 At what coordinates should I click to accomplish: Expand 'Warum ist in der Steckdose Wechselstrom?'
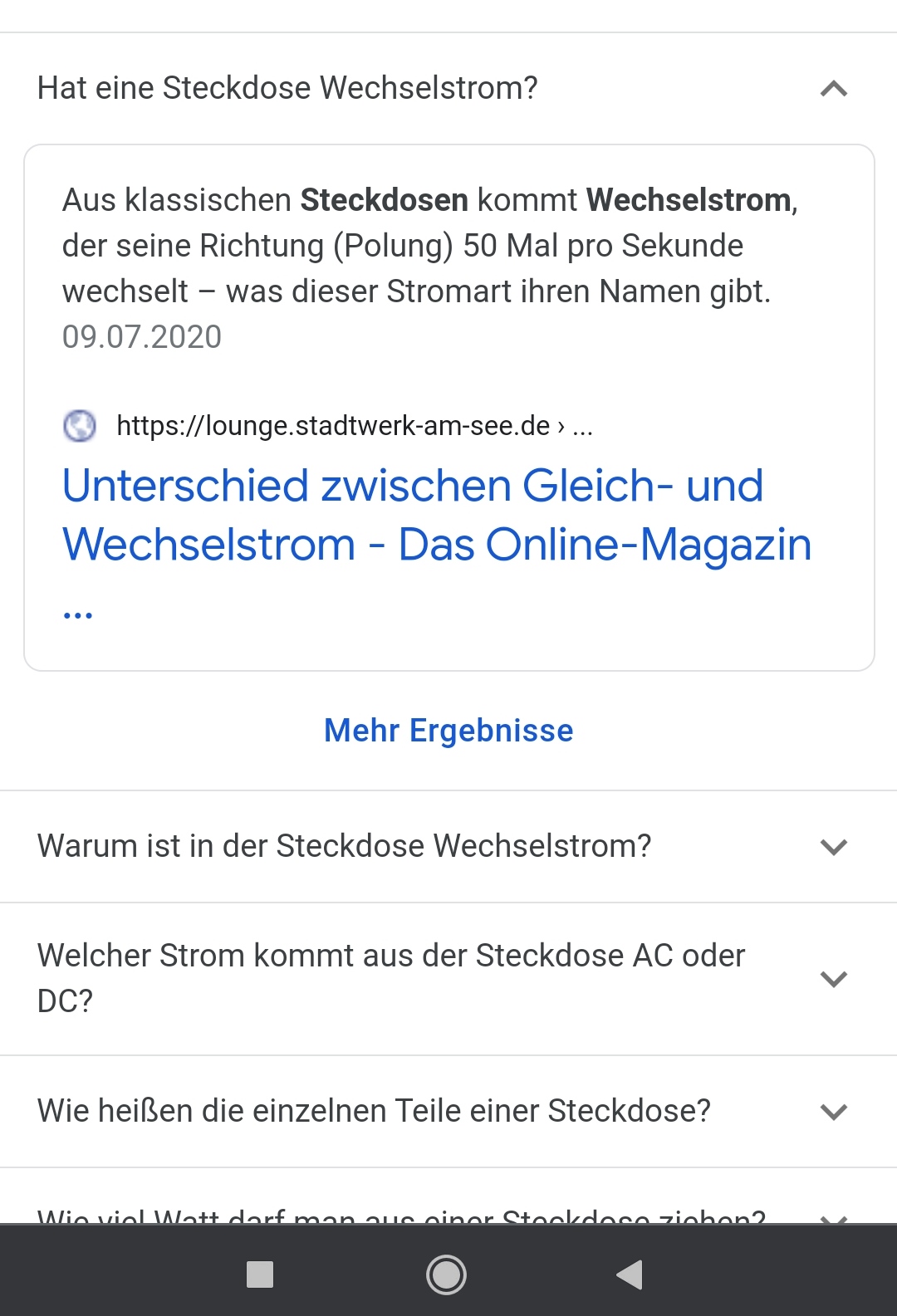pos(833,847)
